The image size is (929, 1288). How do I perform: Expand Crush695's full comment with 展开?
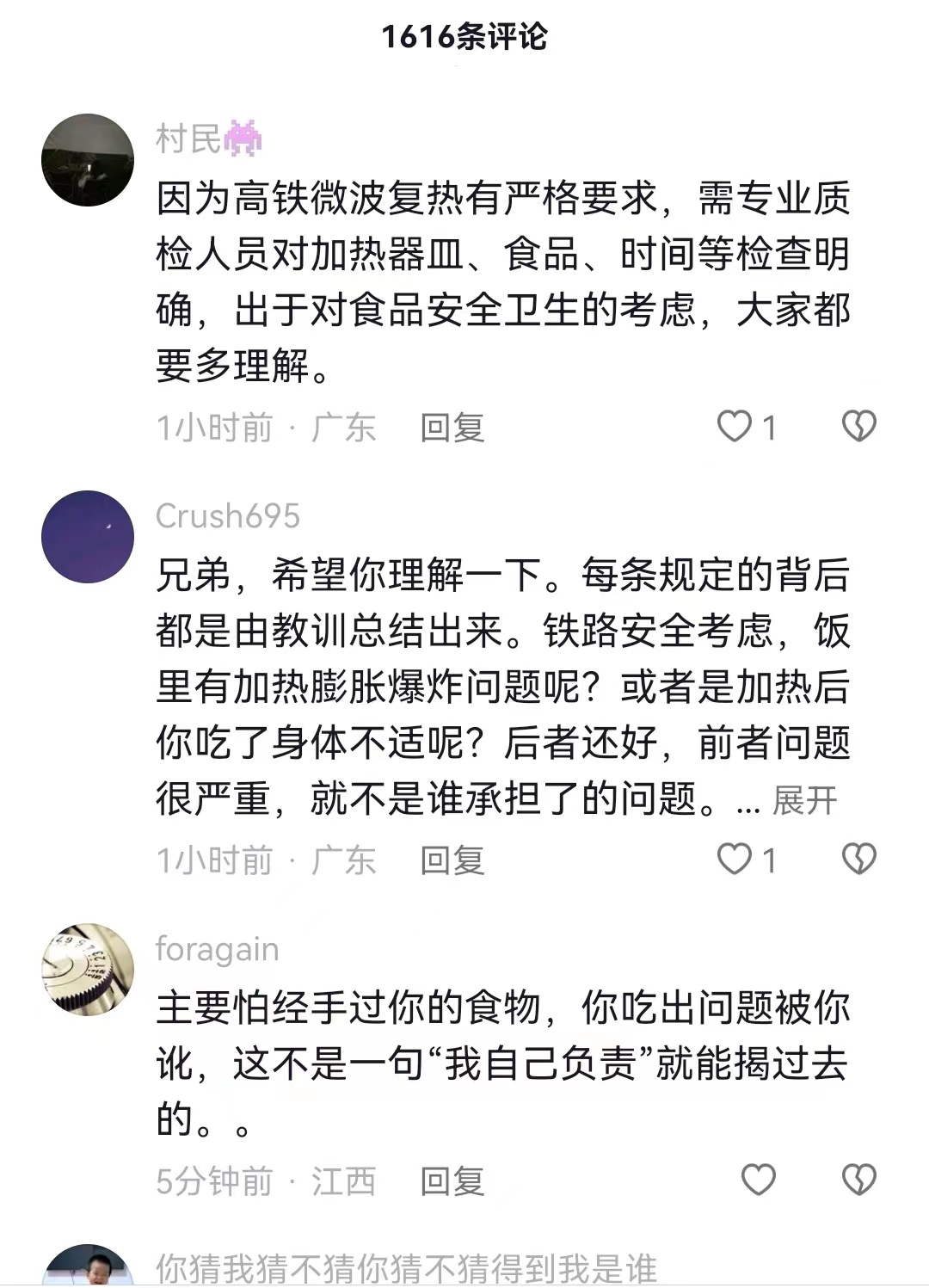(x=805, y=800)
